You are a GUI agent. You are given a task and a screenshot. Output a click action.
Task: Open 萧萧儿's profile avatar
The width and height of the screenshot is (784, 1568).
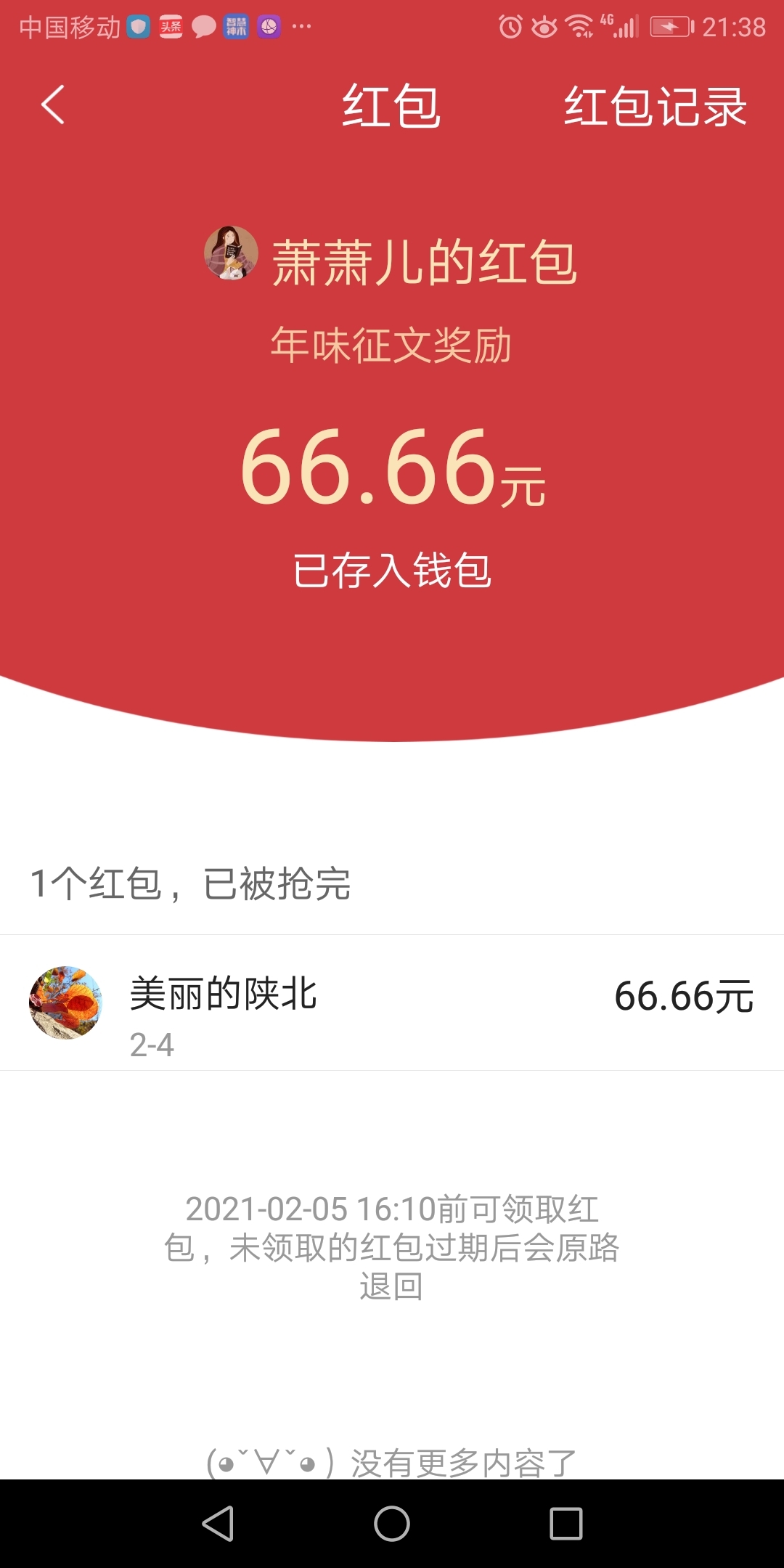(x=231, y=253)
